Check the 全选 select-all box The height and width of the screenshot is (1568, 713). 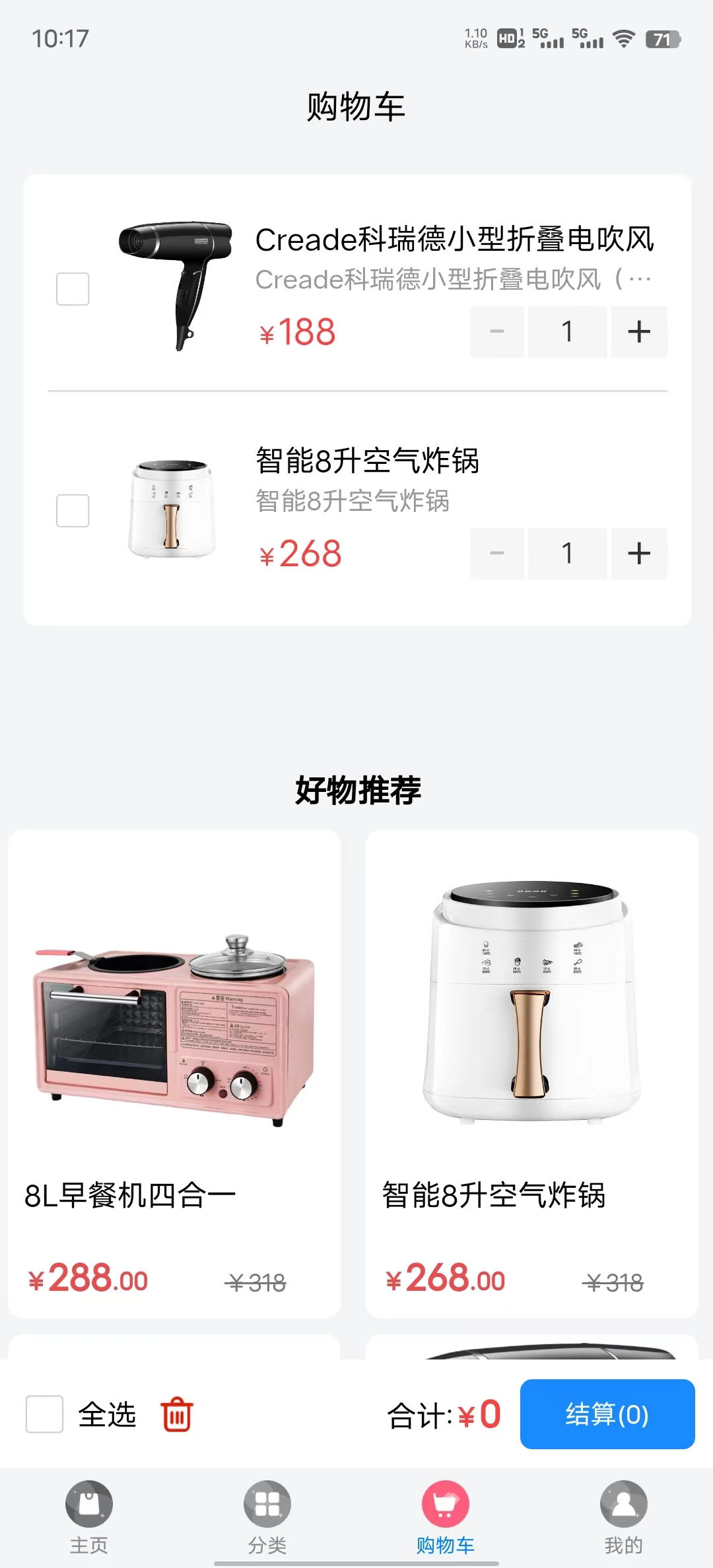click(x=44, y=1414)
